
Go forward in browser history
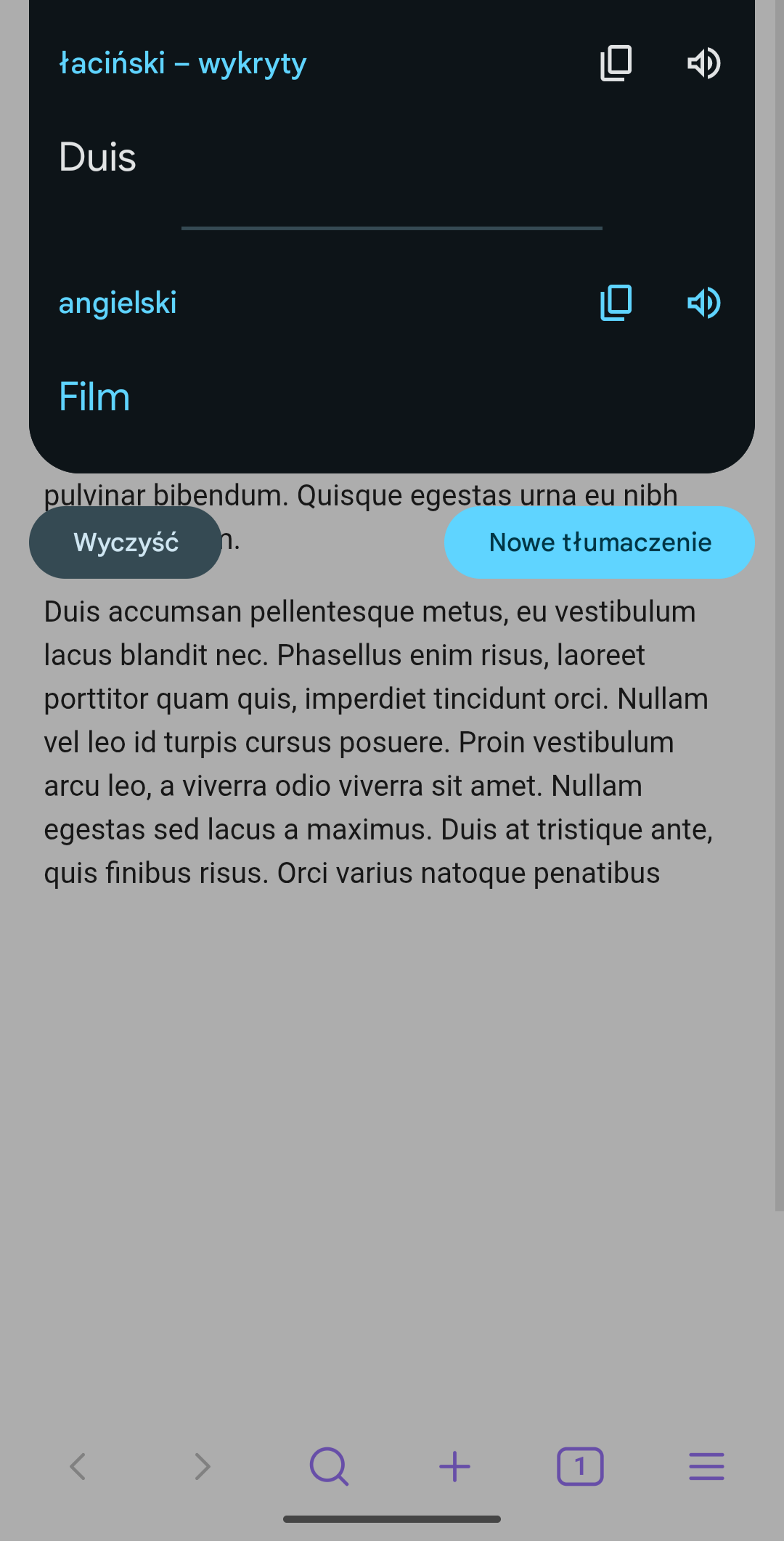click(203, 1466)
